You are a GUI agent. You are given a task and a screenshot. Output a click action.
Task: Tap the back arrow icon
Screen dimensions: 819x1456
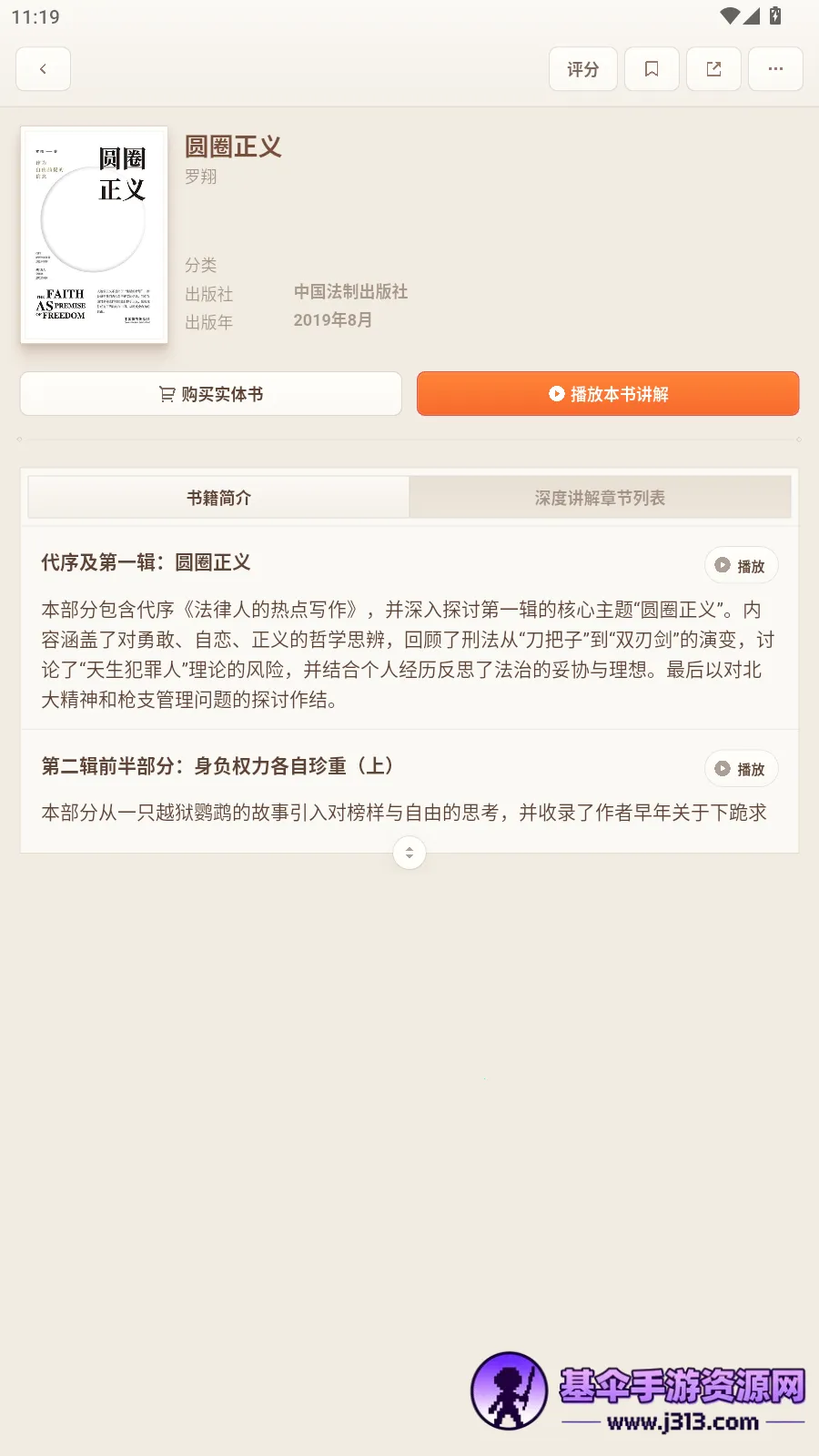pyautogui.click(x=43, y=68)
